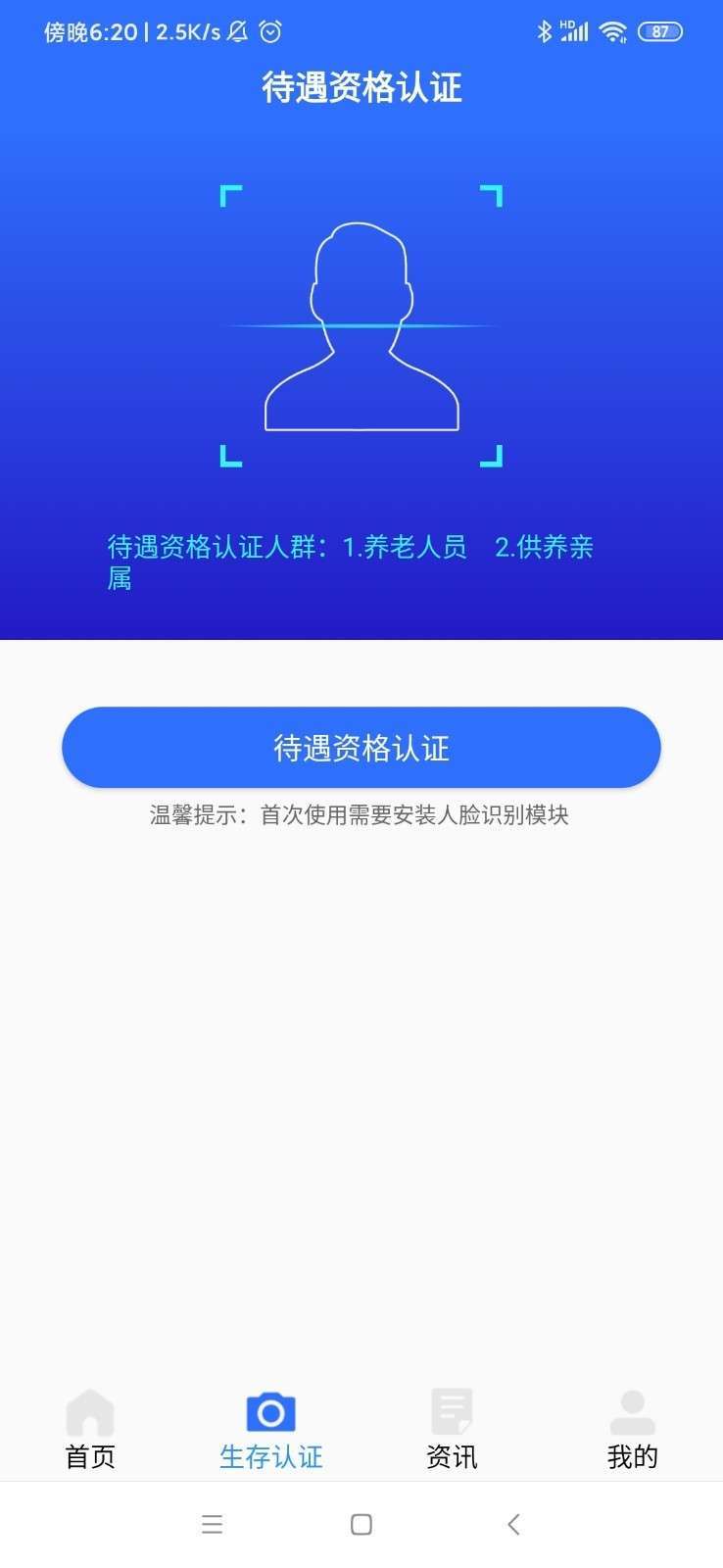Open the 我的 profile person icon

point(632,1413)
